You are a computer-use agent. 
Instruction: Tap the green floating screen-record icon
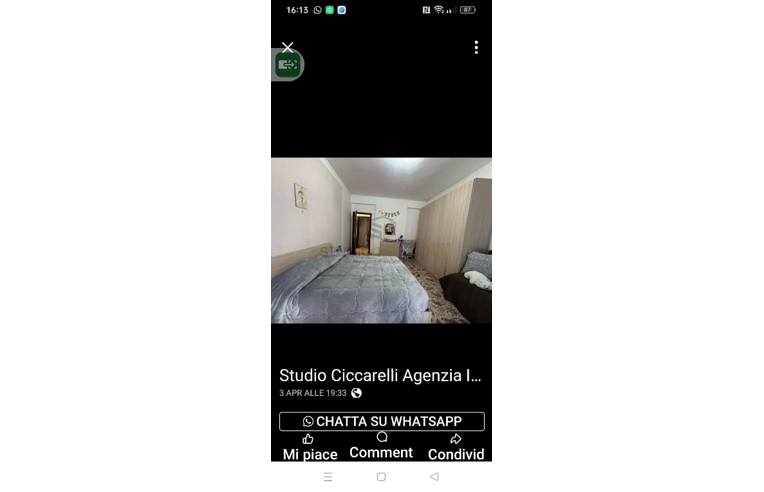coord(287,65)
